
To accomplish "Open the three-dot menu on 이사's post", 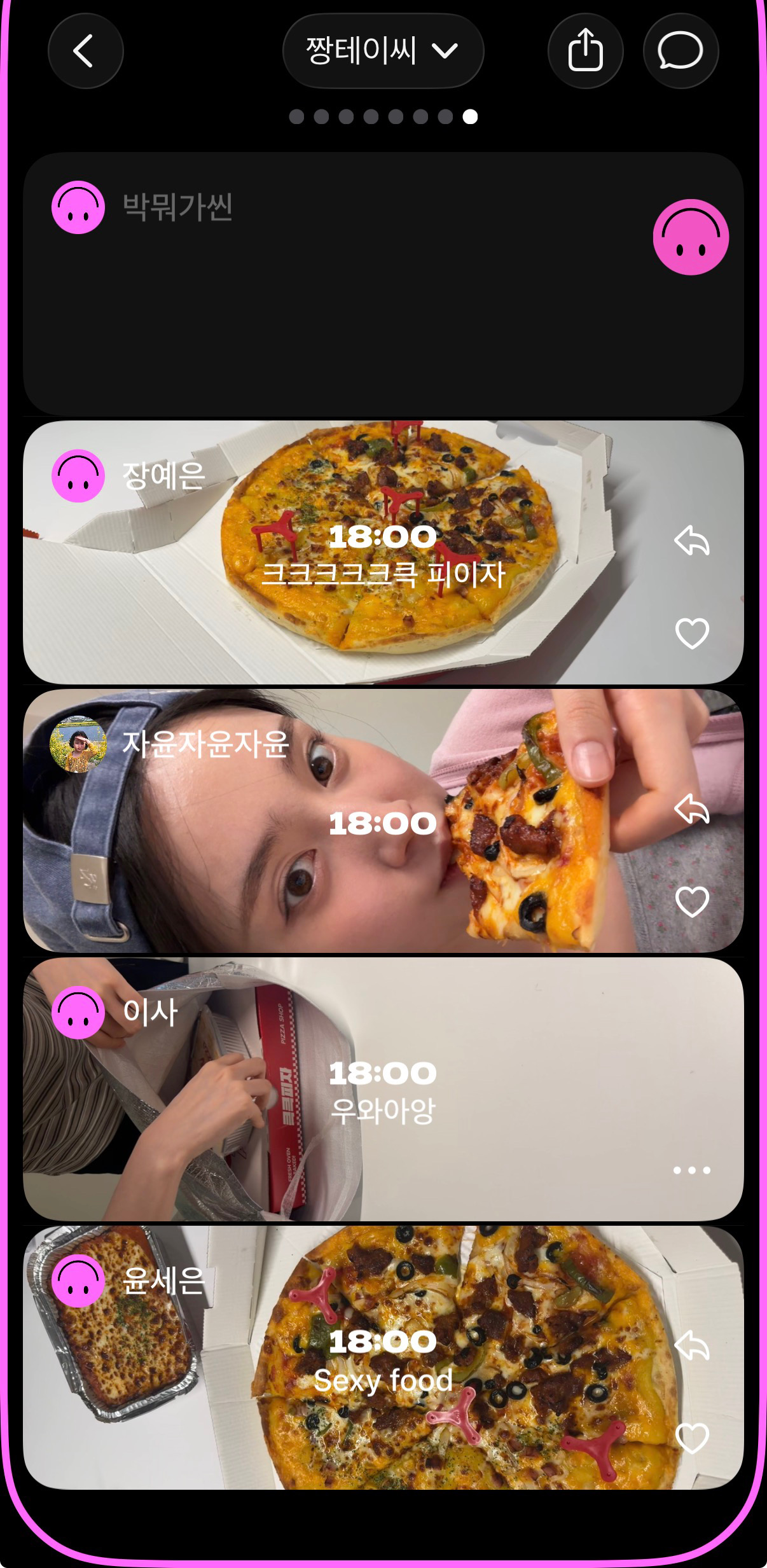I will 691,1170.
